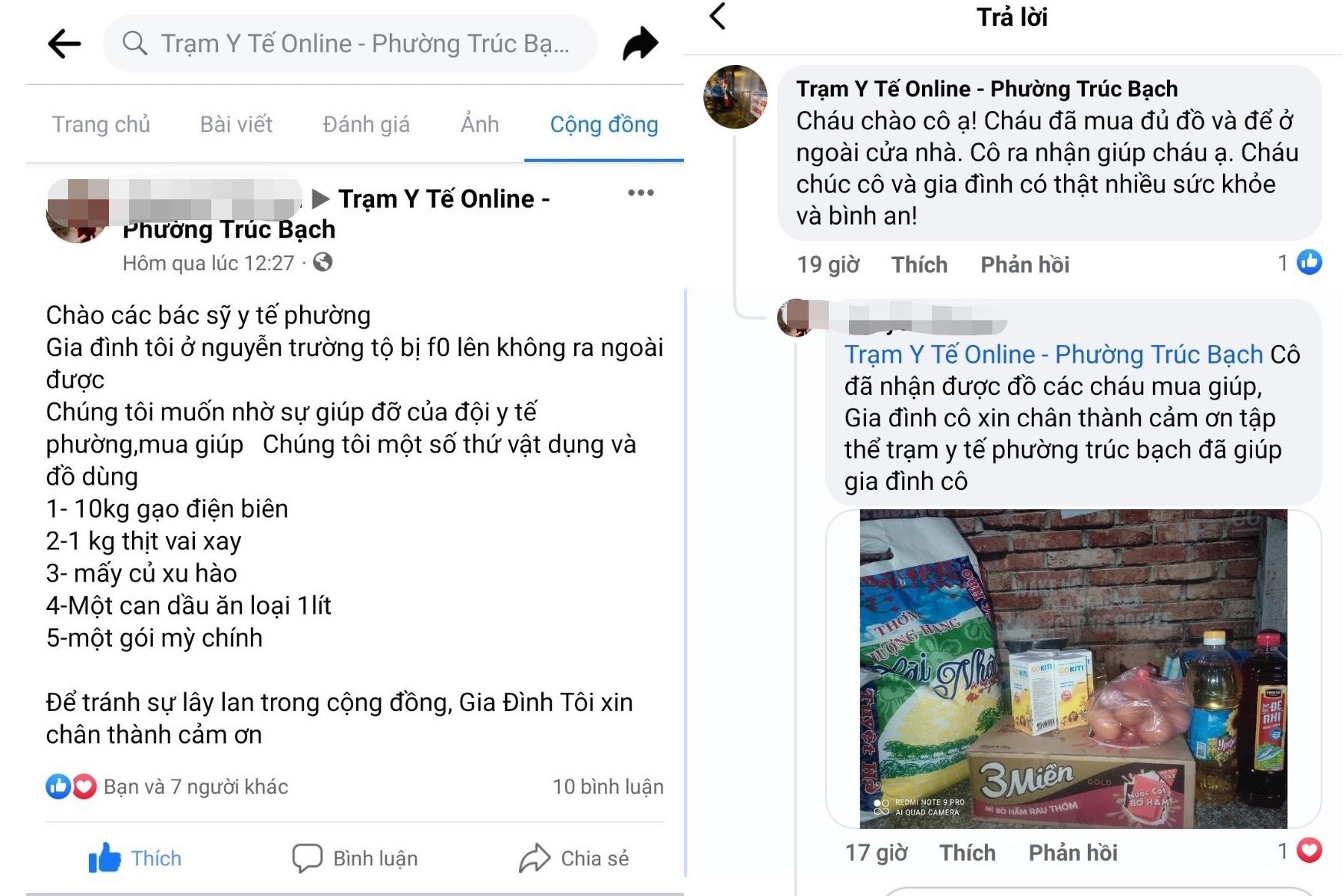Switch to the Trang chủ tab
The width and height of the screenshot is (1344, 896).
[101, 124]
